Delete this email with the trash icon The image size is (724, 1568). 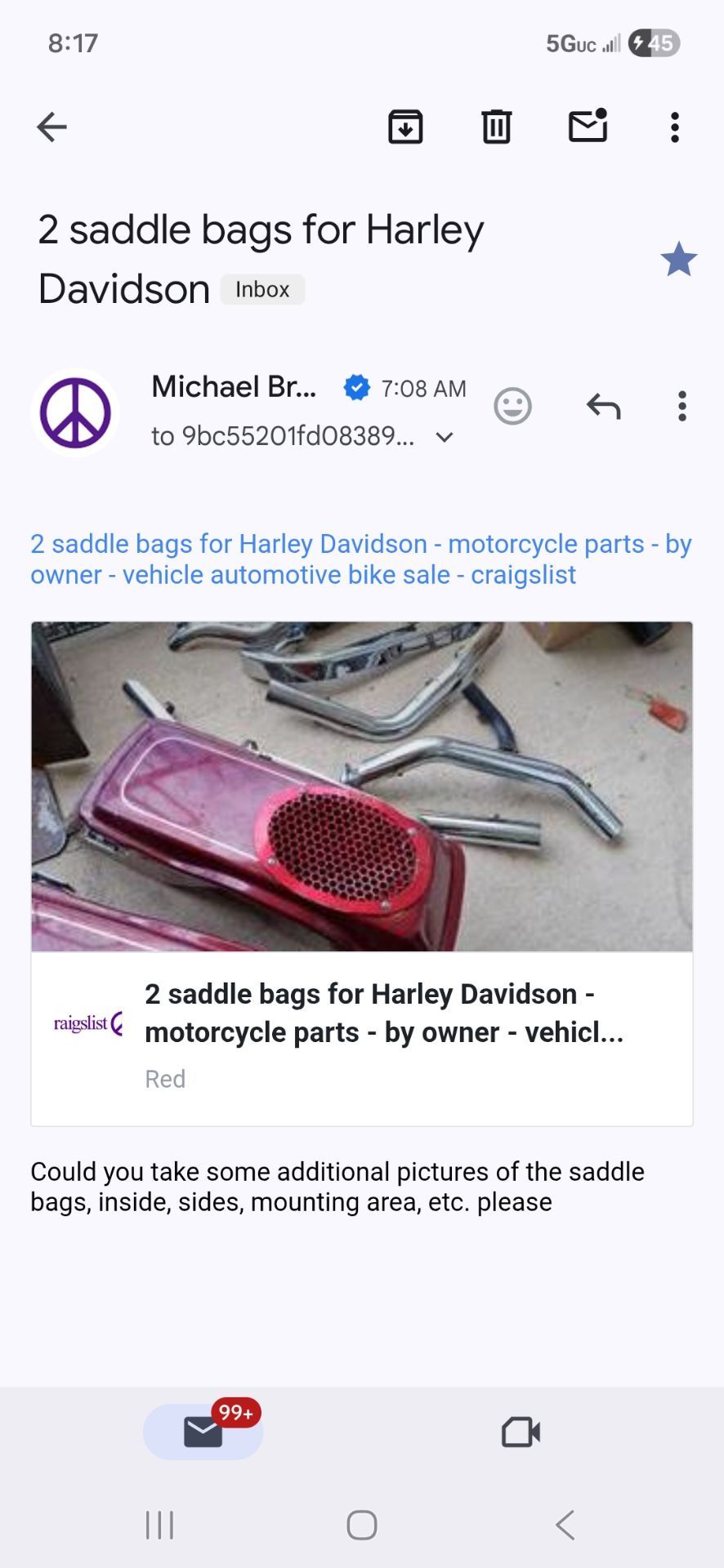pyautogui.click(x=496, y=127)
